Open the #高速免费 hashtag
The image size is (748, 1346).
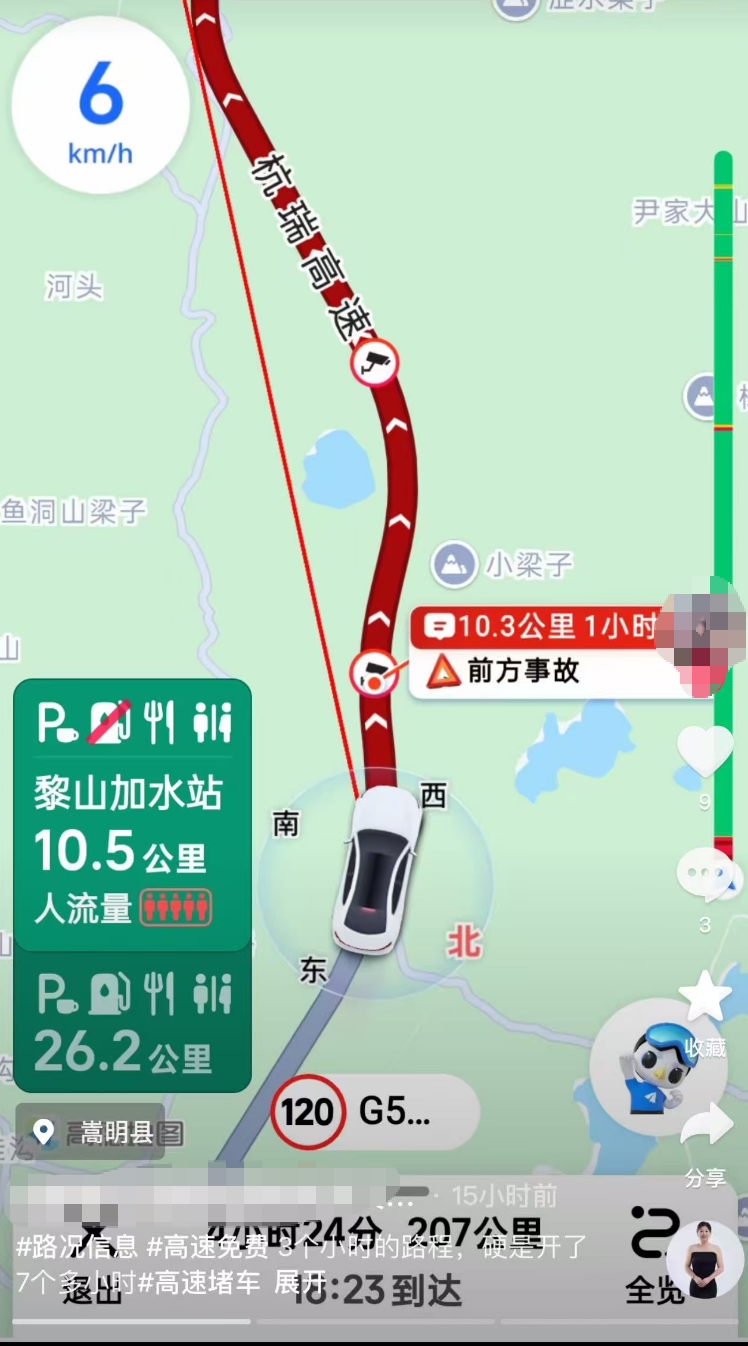tap(208, 1247)
